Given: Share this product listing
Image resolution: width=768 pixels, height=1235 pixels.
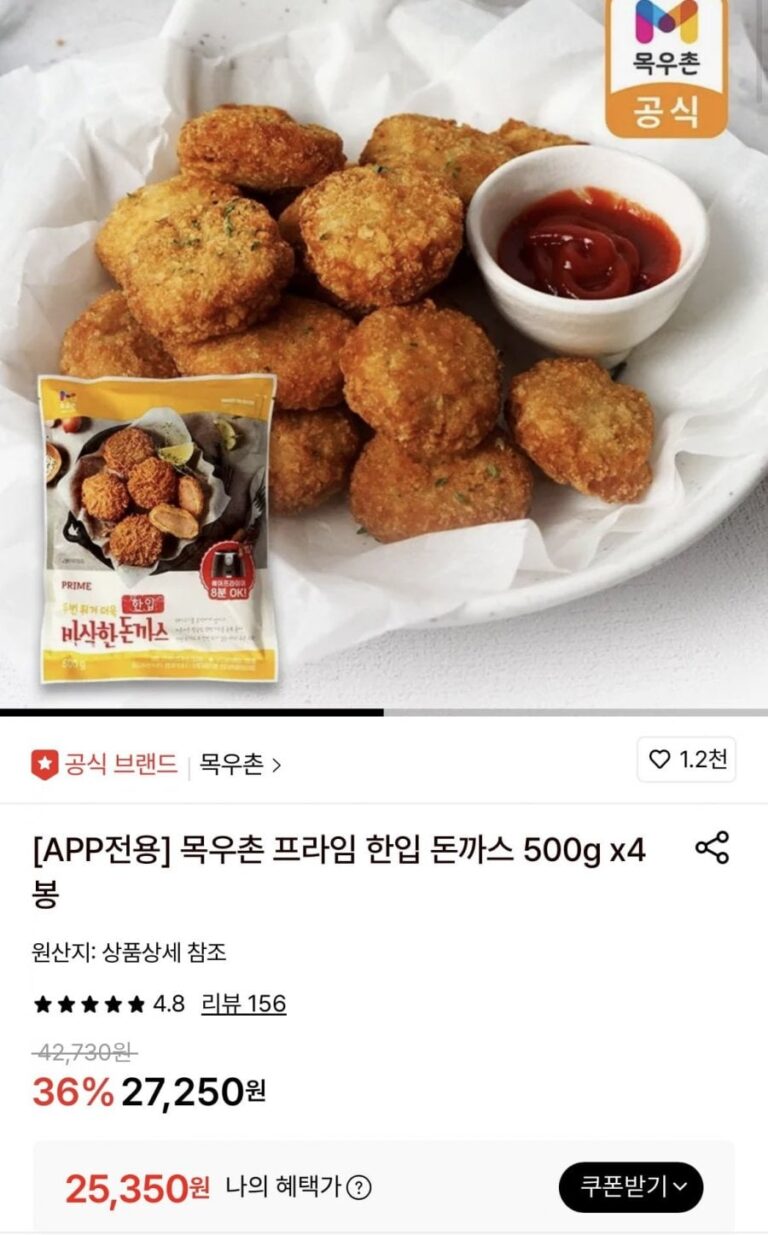Looking at the screenshot, I should tap(711, 848).
